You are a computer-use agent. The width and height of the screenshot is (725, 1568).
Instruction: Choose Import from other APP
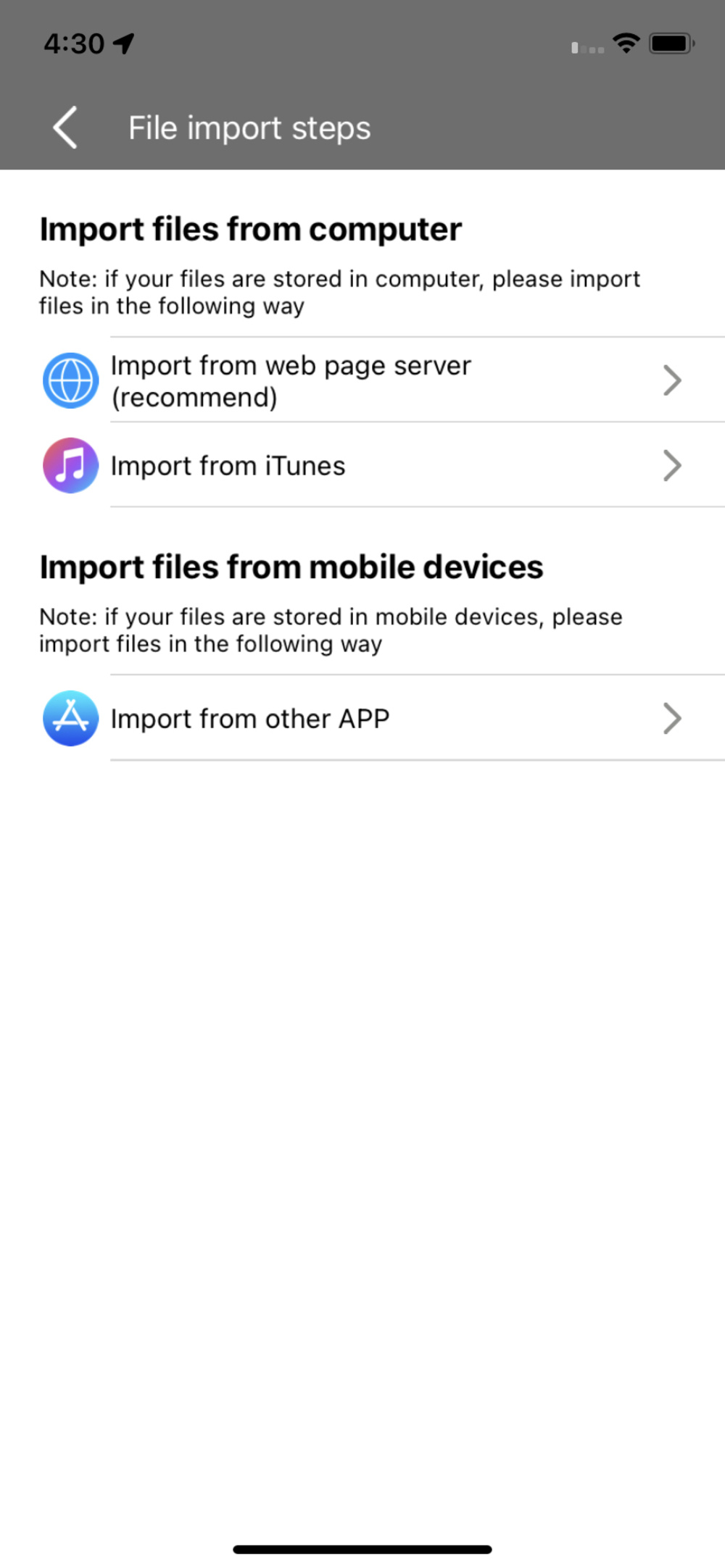click(362, 719)
